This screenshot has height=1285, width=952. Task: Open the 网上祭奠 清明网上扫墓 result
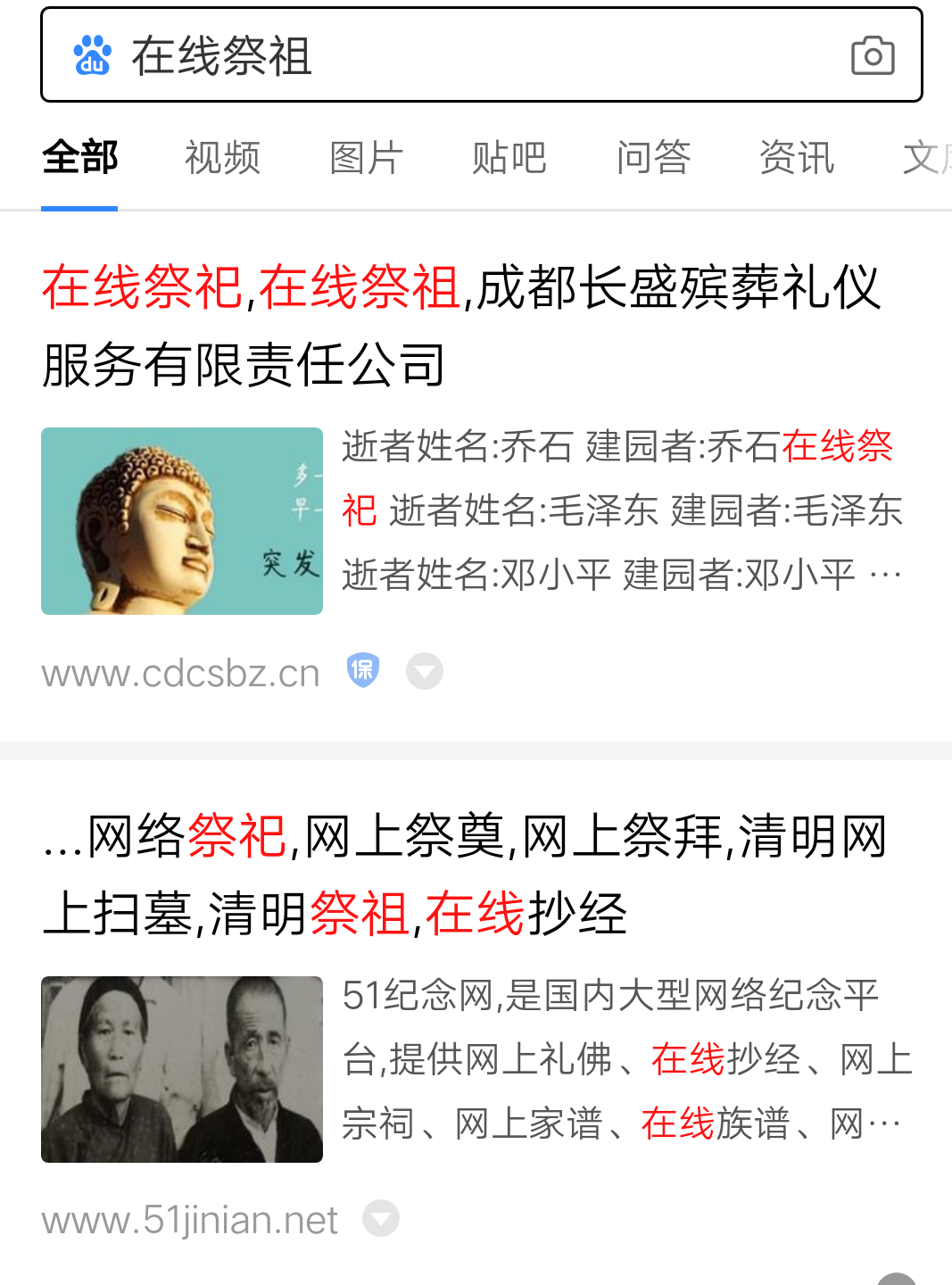point(464,875)
